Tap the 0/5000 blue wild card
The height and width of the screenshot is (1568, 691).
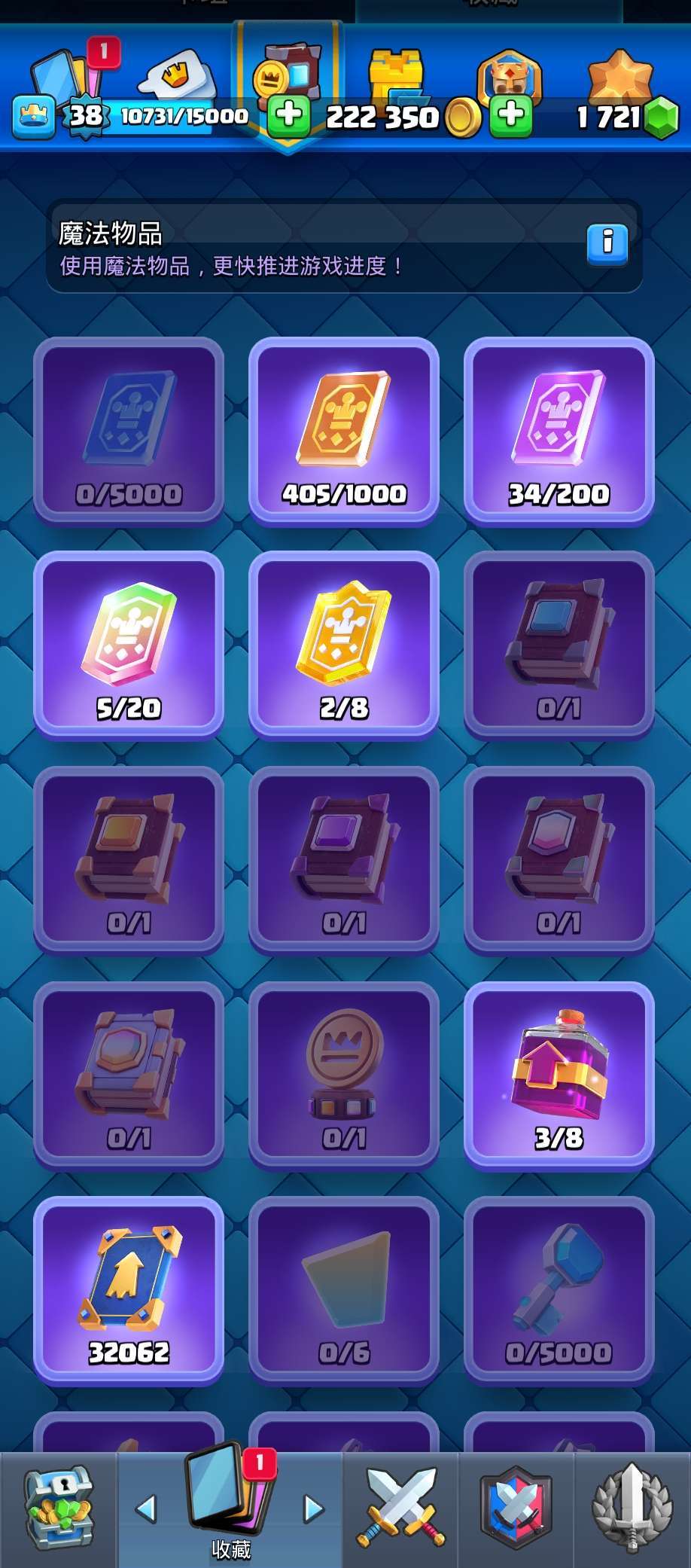click(x=129, y=430)
